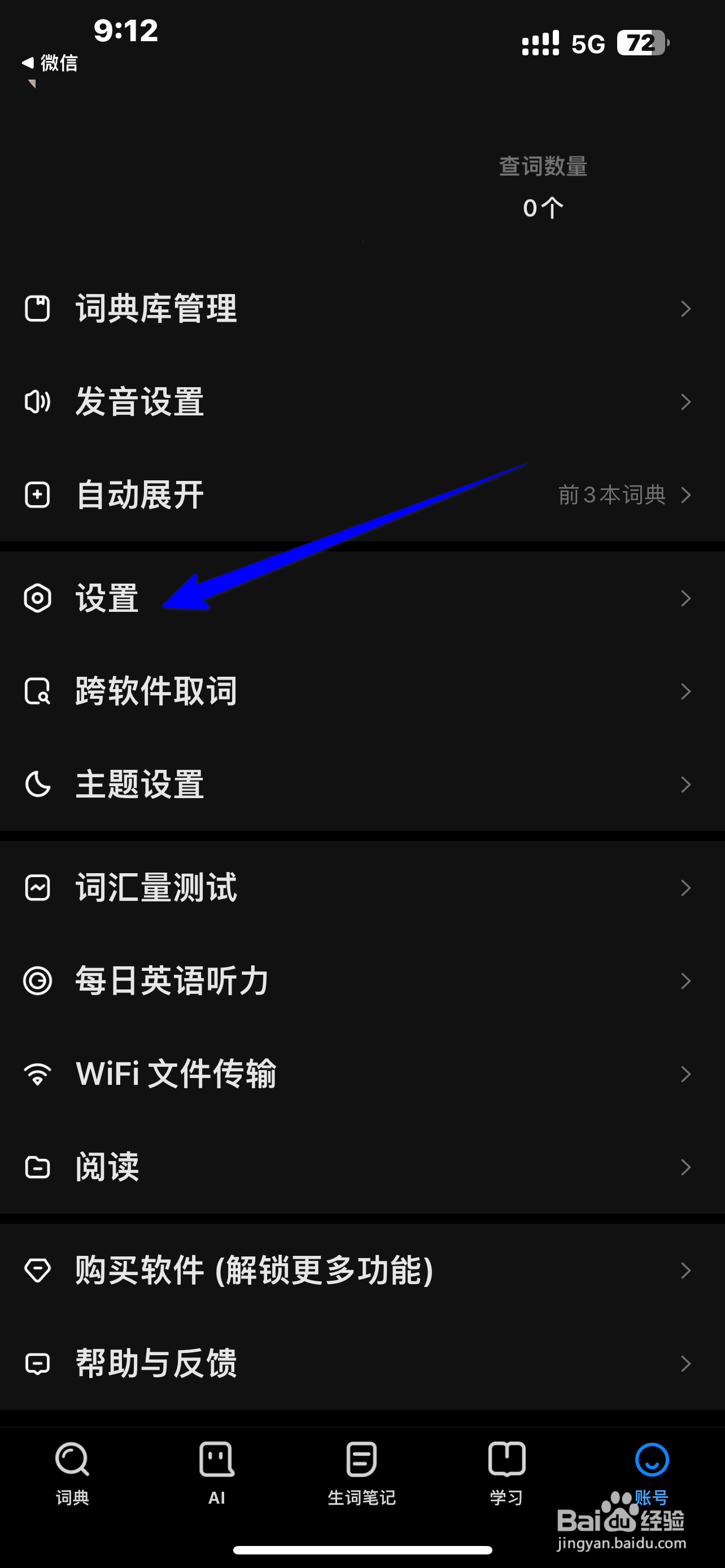Open 跨软件取词 via the magnifier icon

coord(37,691)
